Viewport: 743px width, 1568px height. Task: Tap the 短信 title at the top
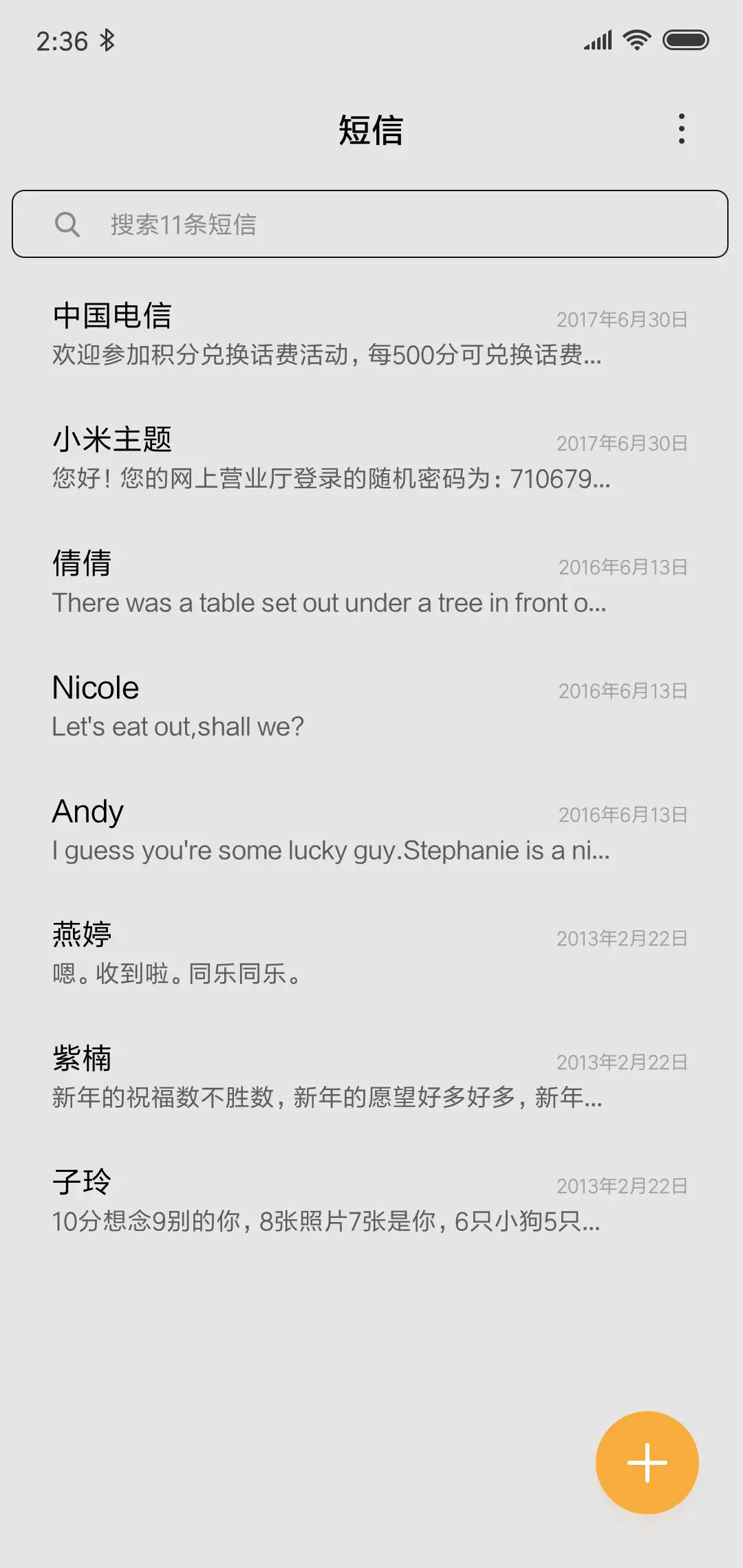coord(371,129)
